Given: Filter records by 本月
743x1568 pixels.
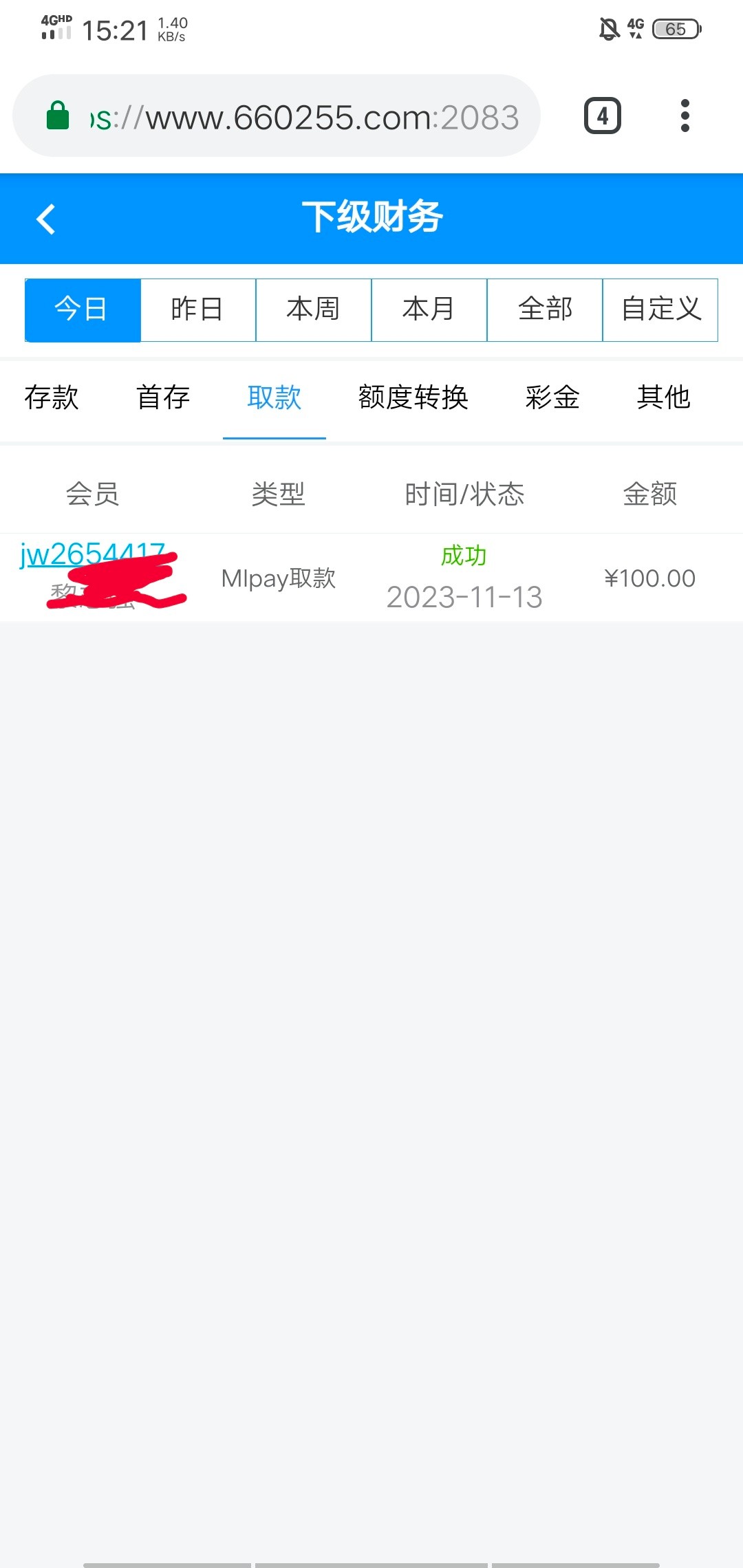Looking at the screenshot, I should [x=429, y=309].
